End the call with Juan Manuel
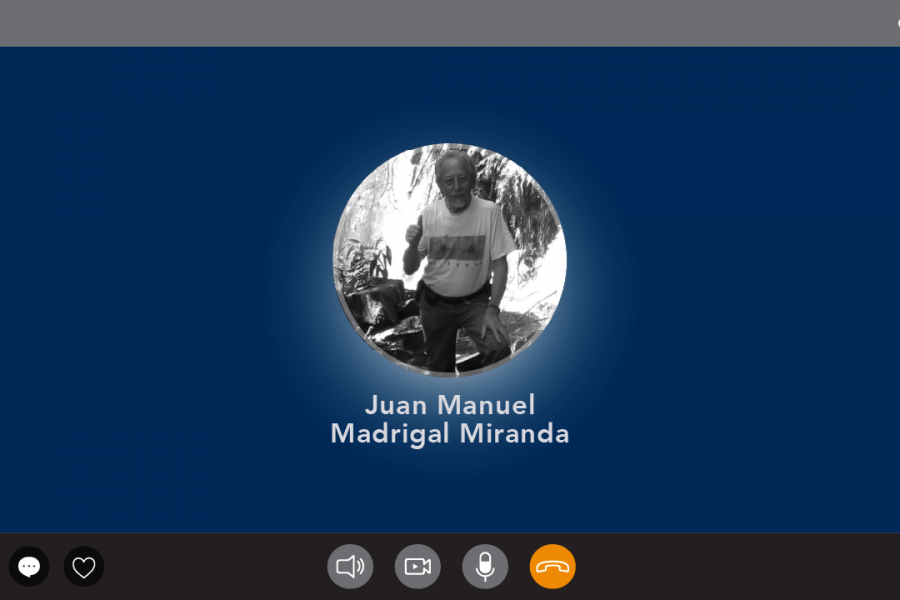The width and height of the screenshot is (900, 600). coord(553,567)
